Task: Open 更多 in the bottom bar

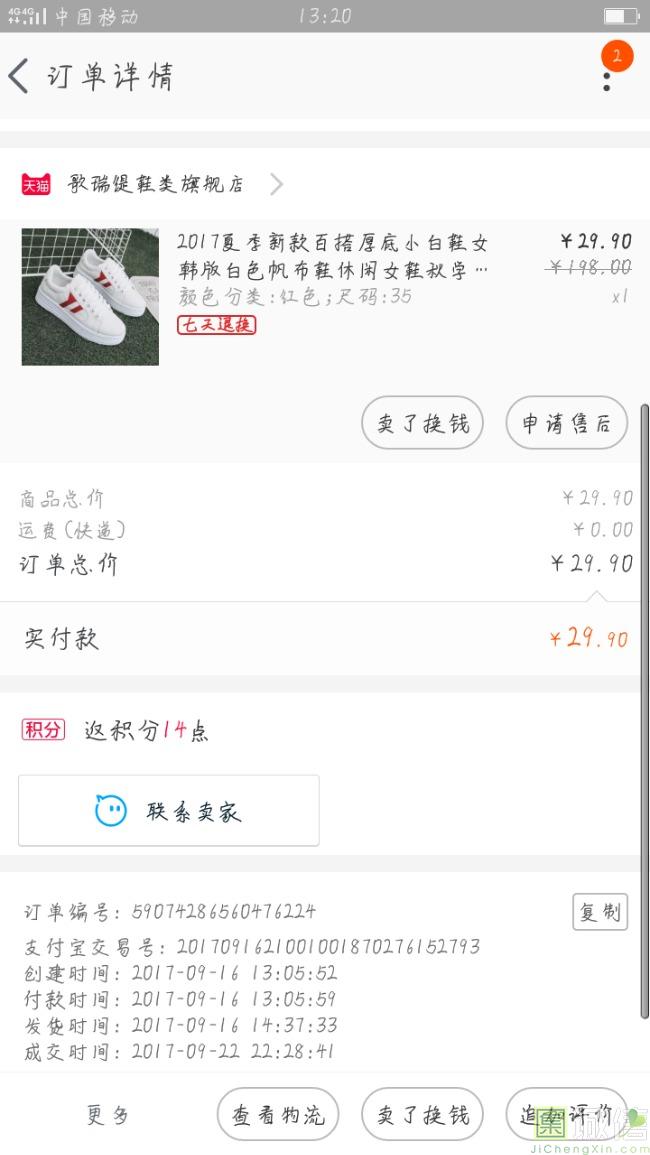Action: coord(108,1115)
